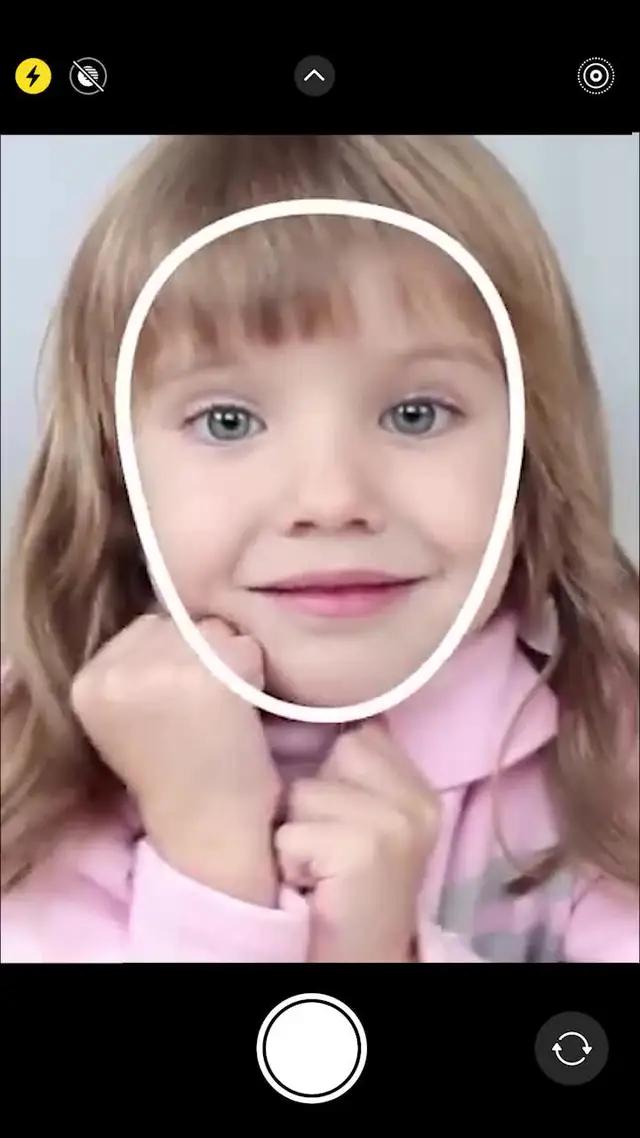Toggle the night mode icon
640x1138 pixels.
[88, 76]
